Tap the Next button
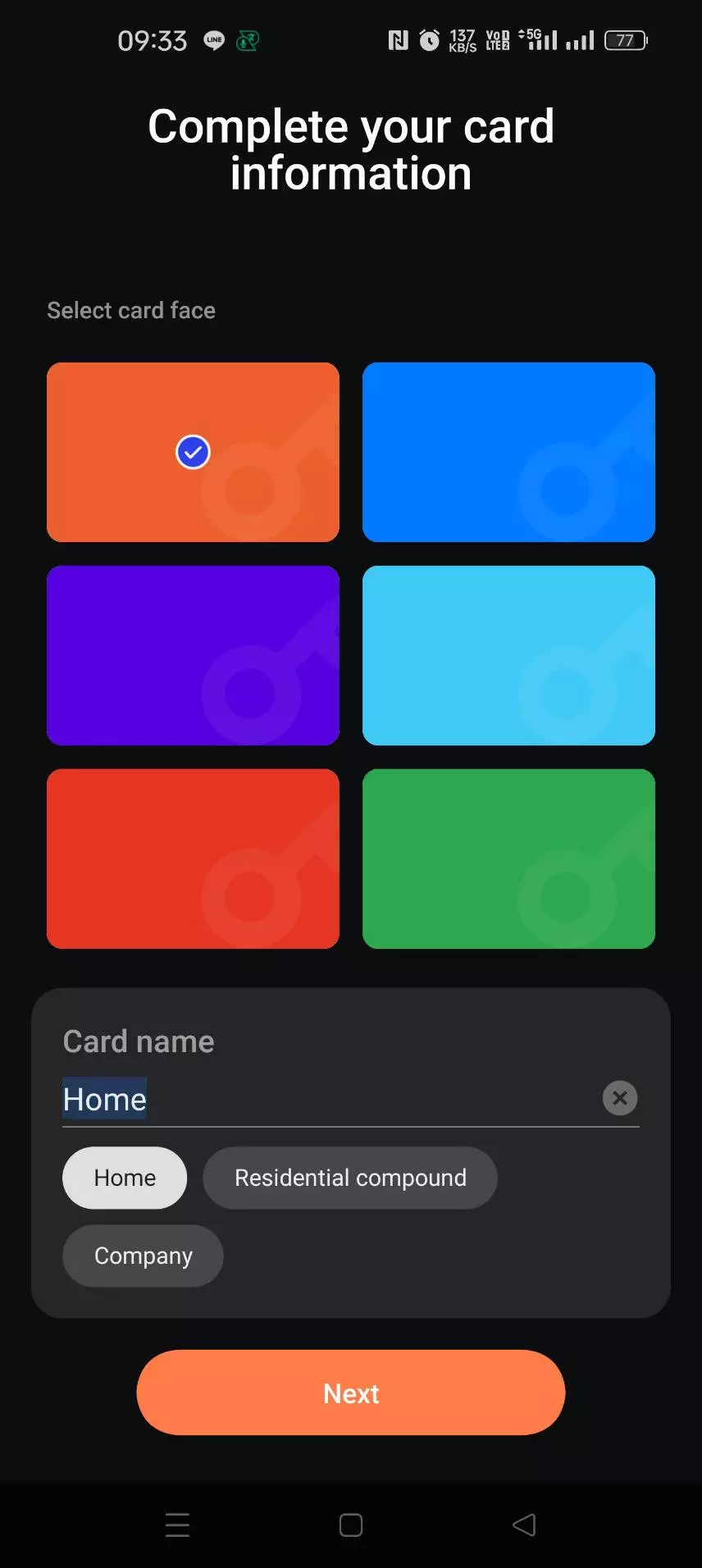The image size is (702, 1568). click(x=350, y=1392)
